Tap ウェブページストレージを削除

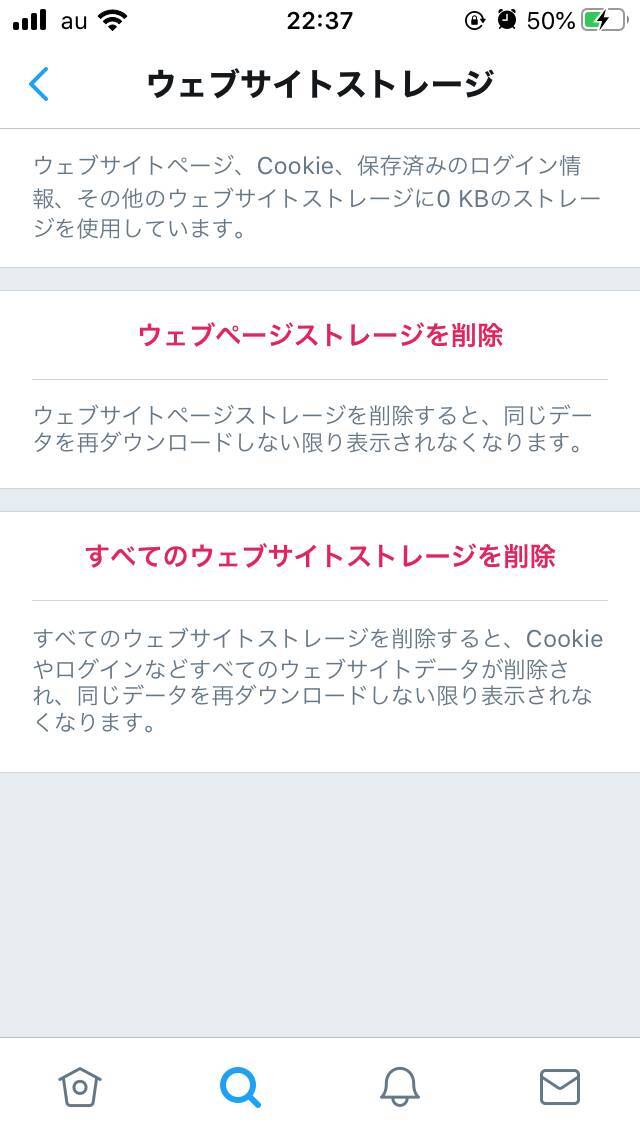(320, 335)
